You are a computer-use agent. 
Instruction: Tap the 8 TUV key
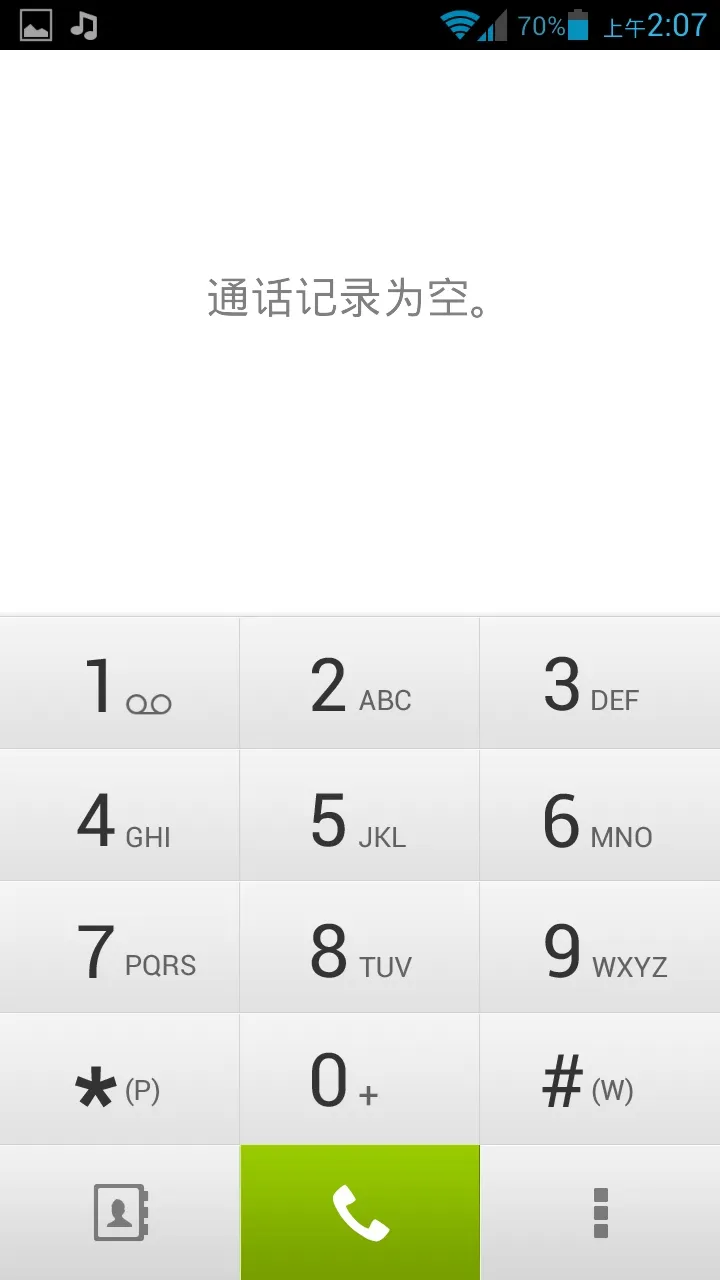coord(360,947)
